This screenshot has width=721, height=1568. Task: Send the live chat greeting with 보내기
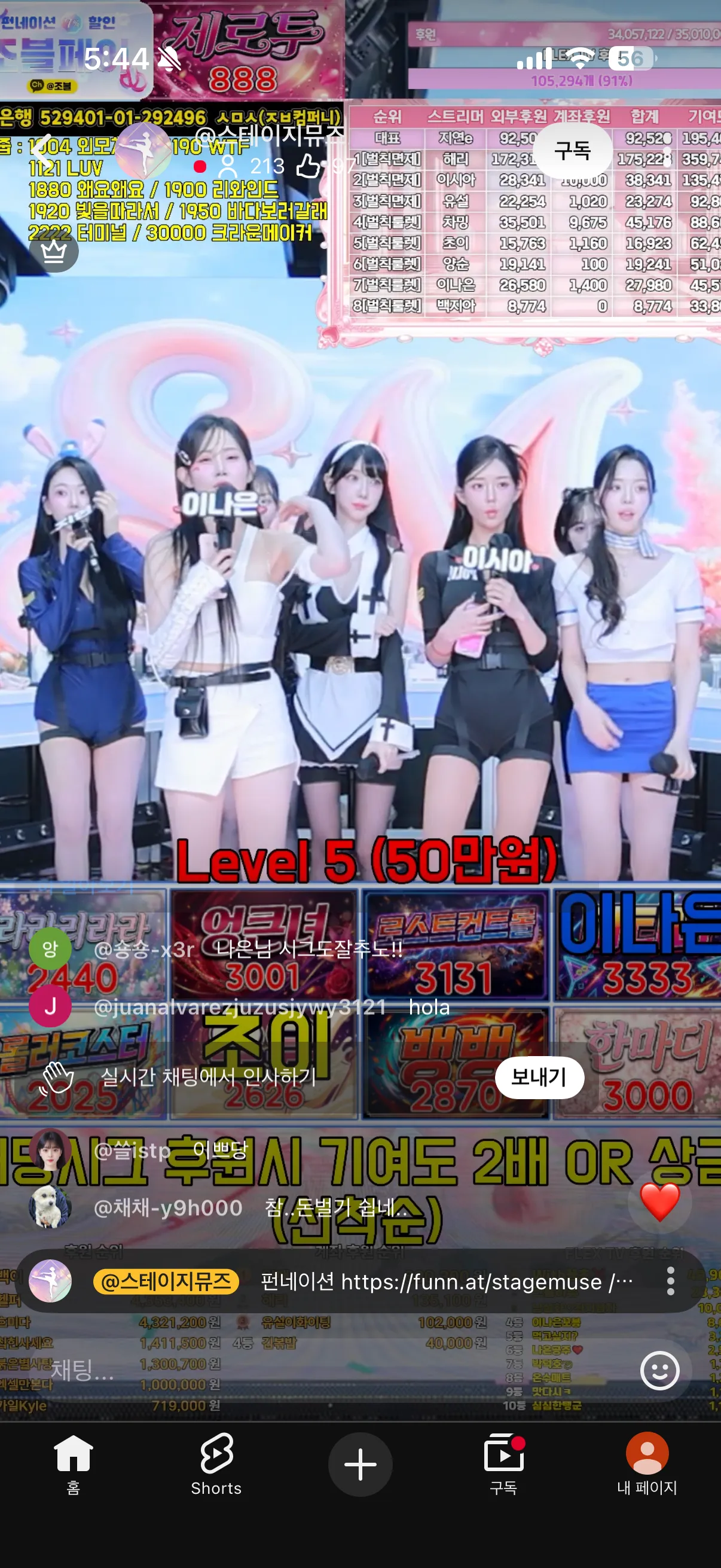(539, 1077)
